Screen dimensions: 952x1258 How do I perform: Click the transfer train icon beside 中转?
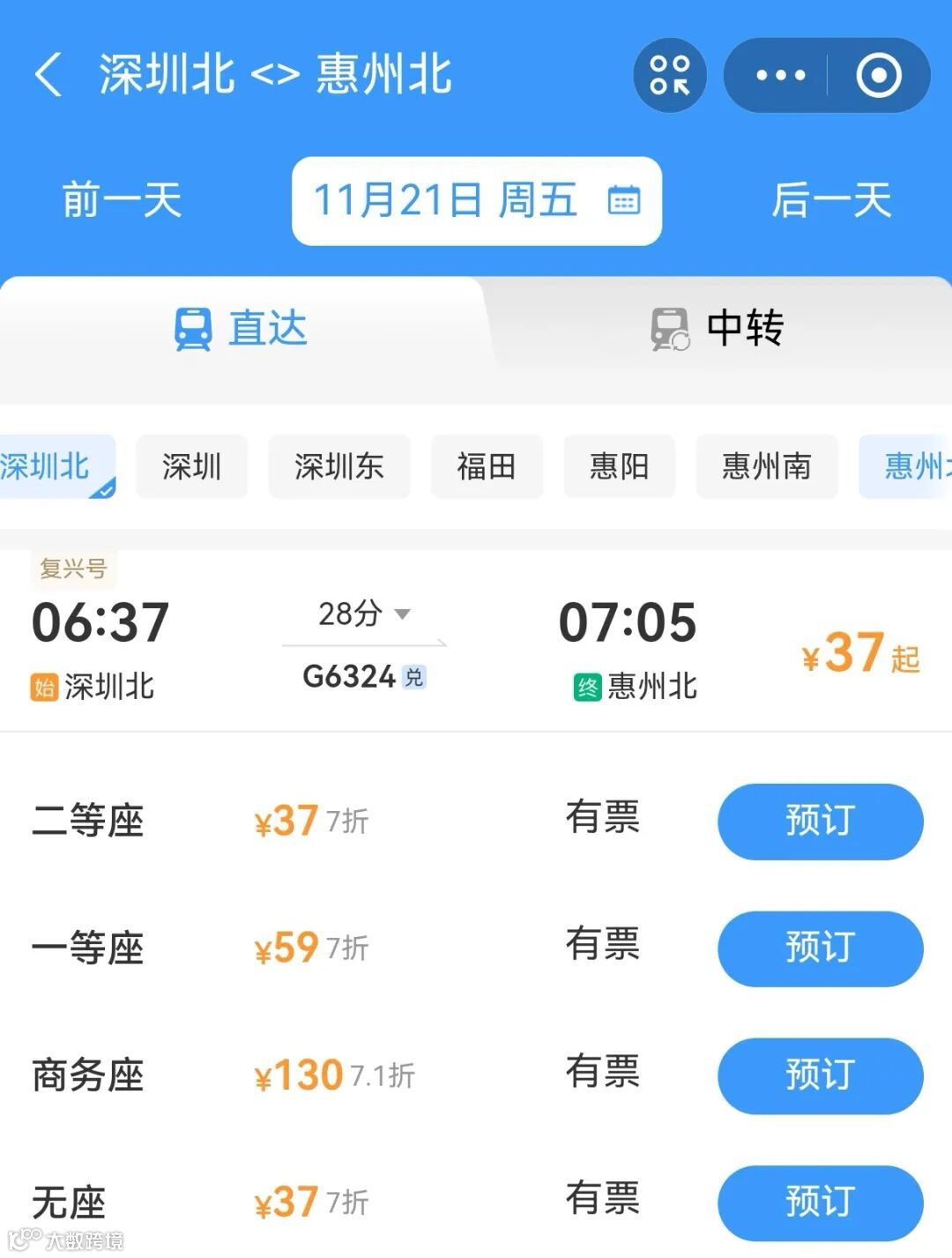[x=667, y=328]
